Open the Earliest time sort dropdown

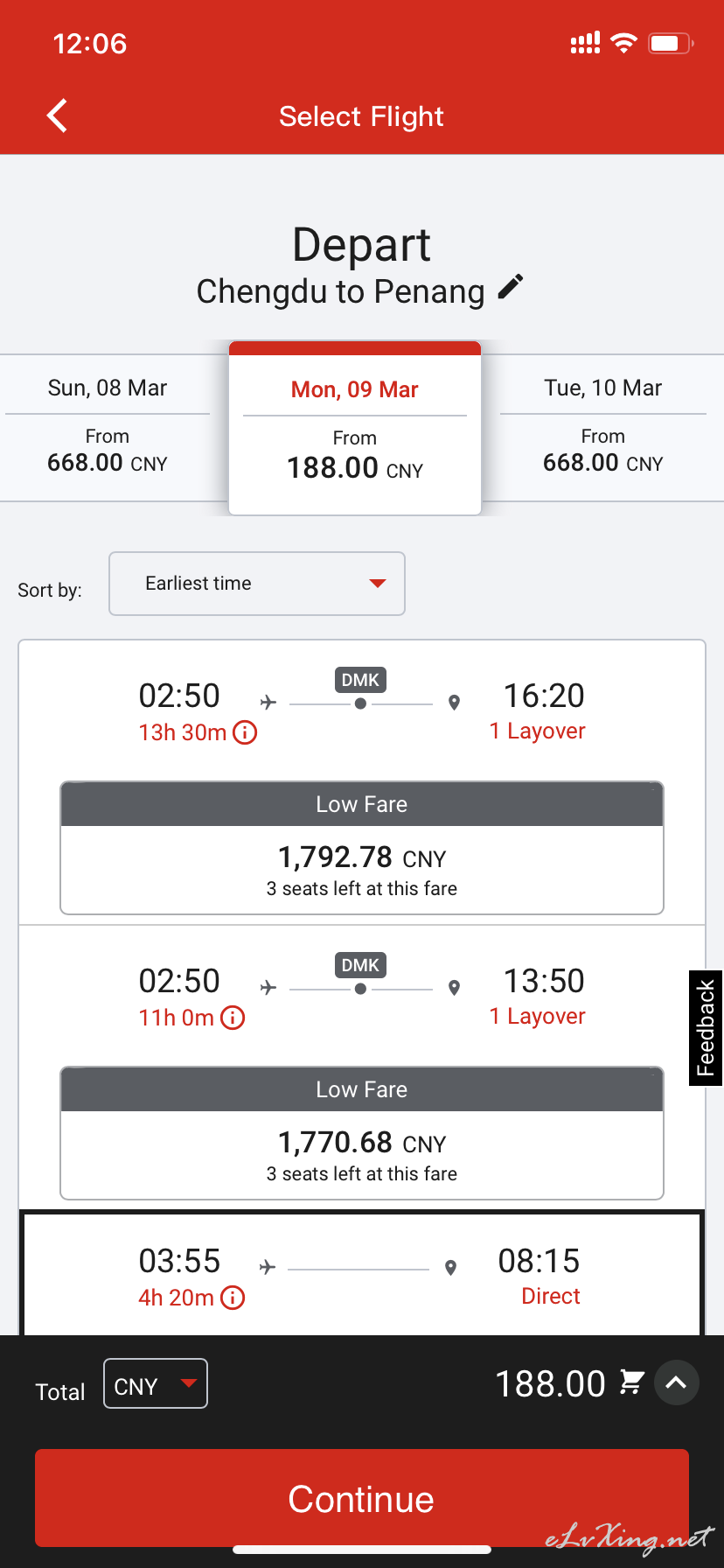(x=257, y=584)
